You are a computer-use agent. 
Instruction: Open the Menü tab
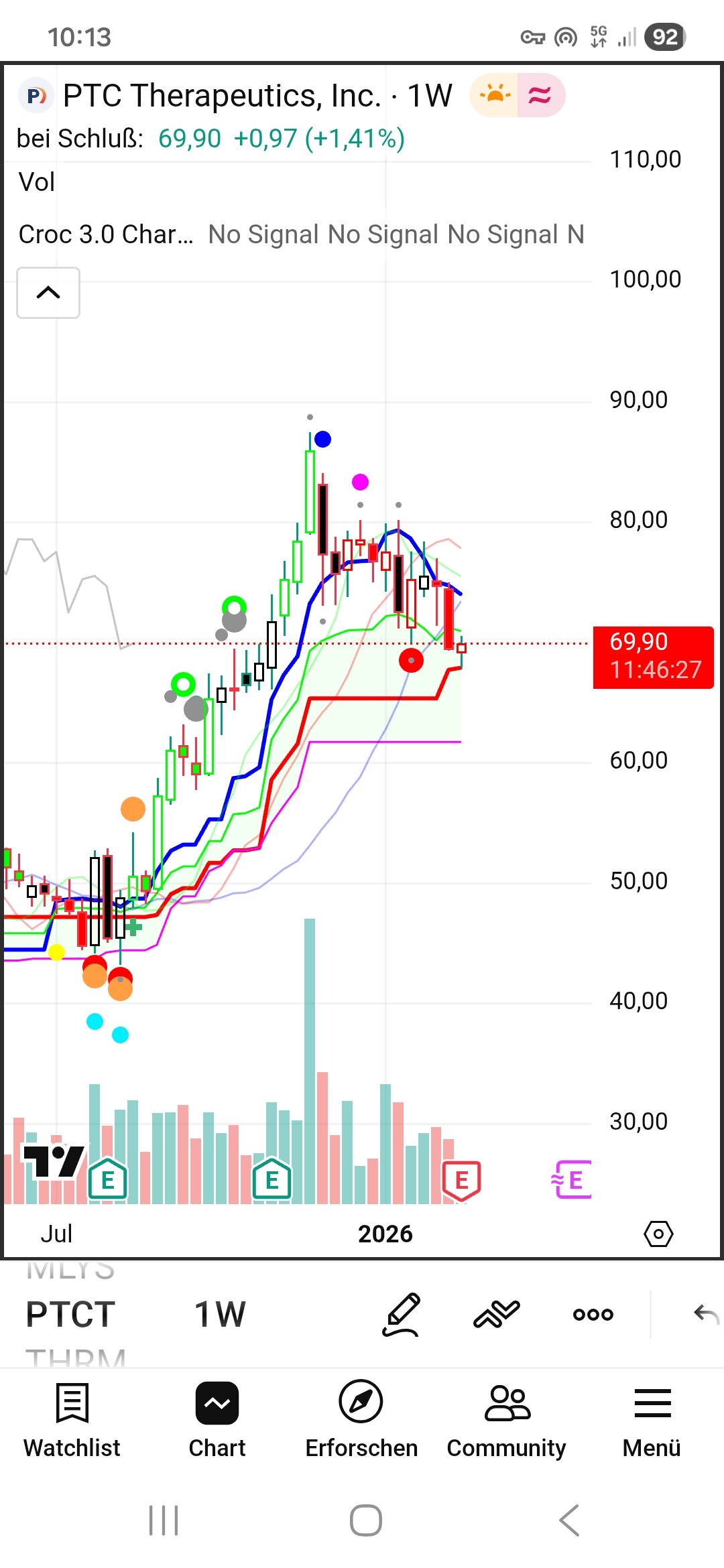click(652, 1419)
